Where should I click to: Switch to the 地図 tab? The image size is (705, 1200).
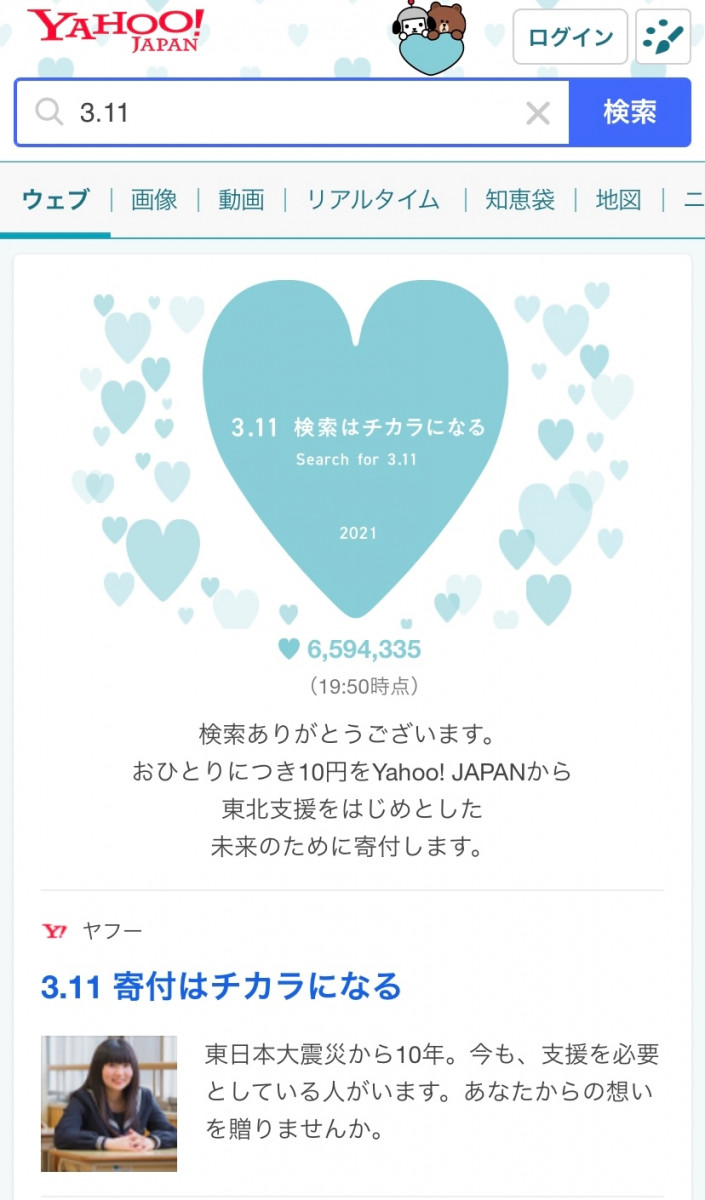(618, 199)
